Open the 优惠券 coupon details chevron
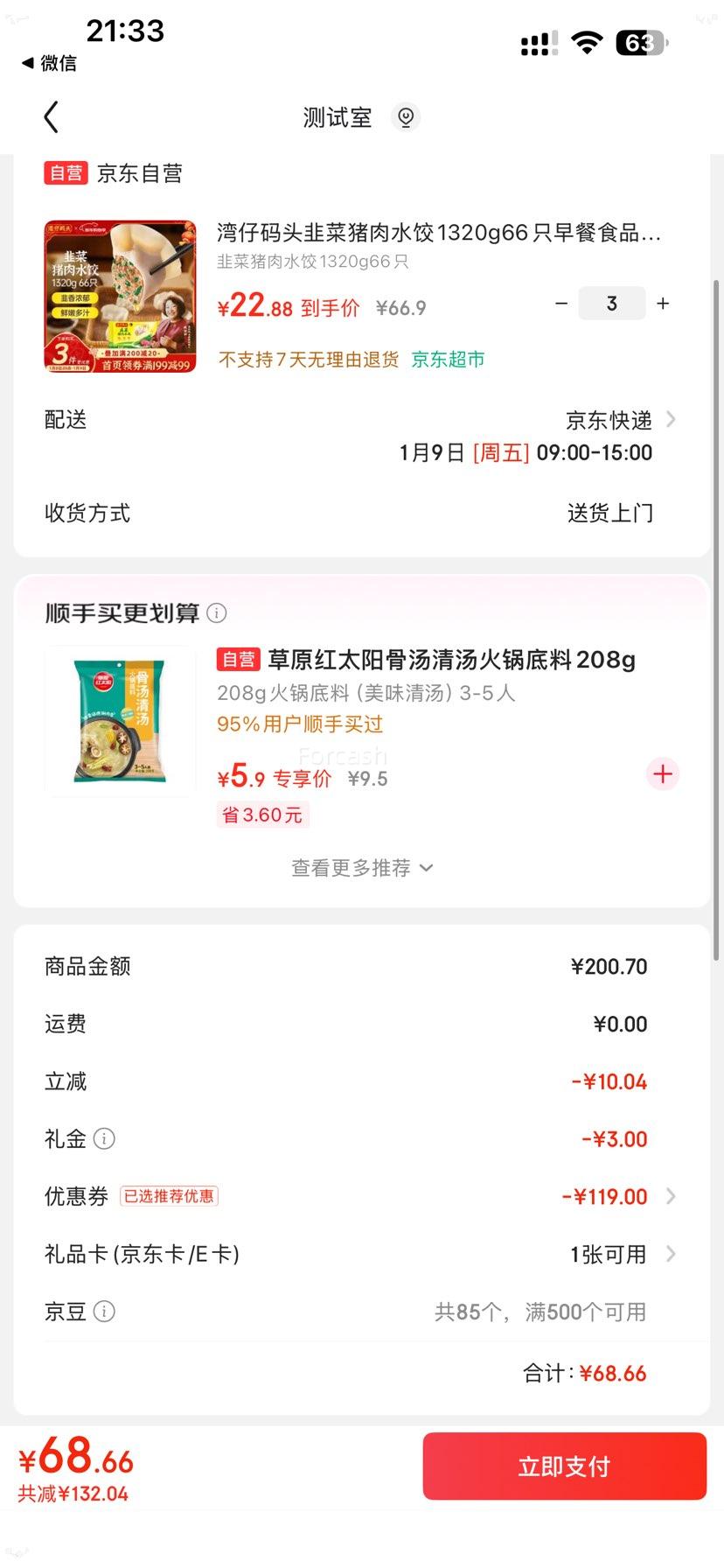This screenshot has height=1568, width=724. tap(670, 1196)
